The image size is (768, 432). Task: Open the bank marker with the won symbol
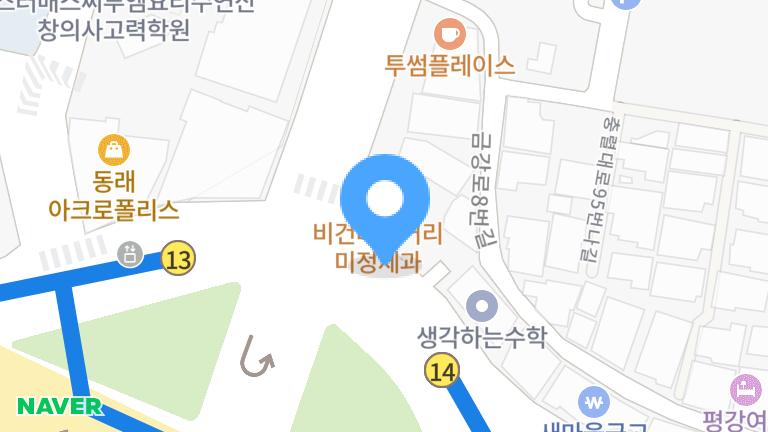click(594, 402)
